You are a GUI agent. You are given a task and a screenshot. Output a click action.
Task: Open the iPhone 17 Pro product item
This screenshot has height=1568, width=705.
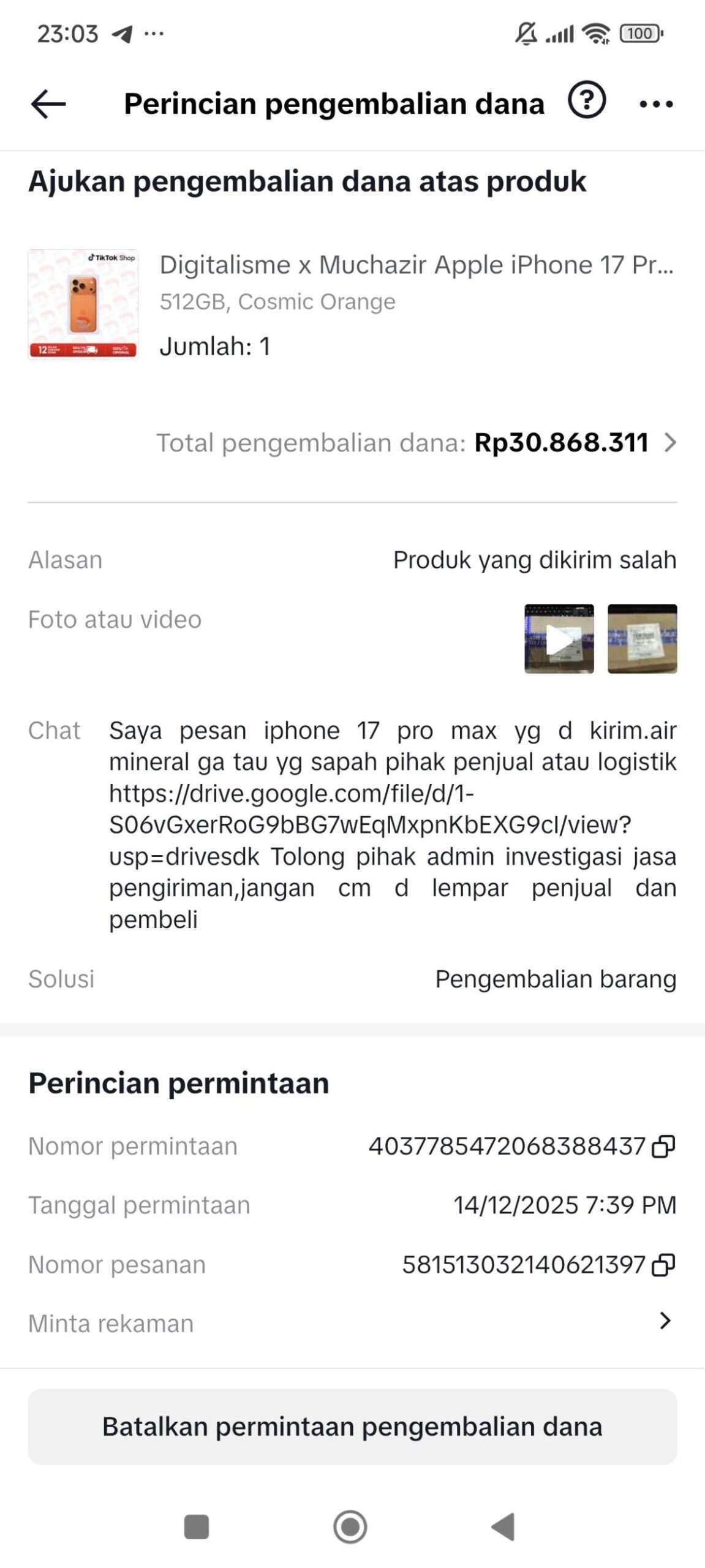[352, 304]
